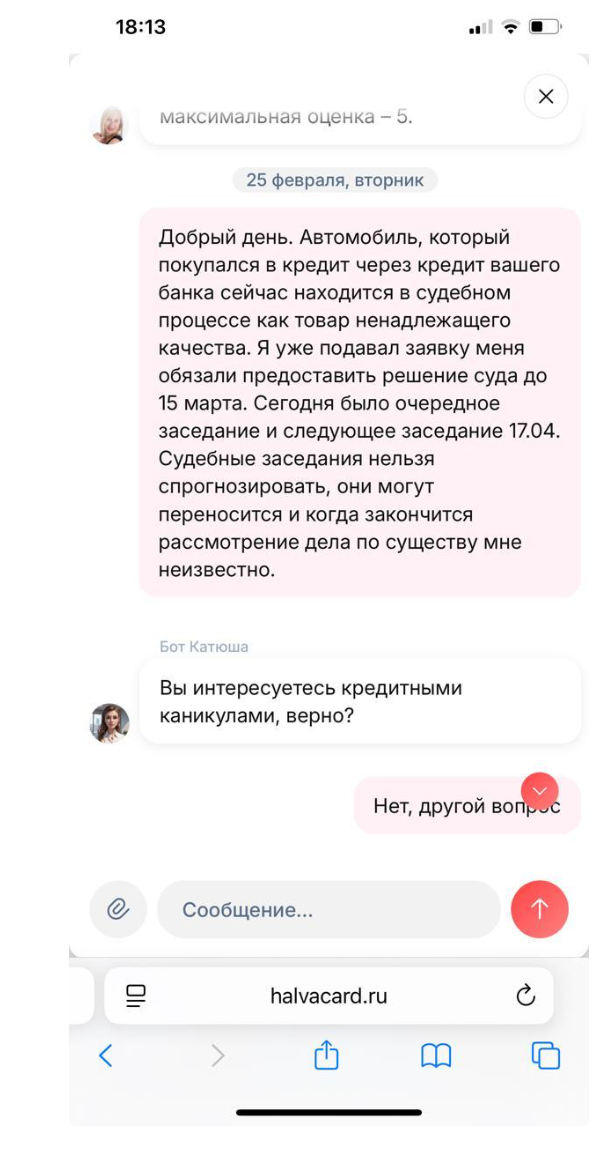Send the message with the red arrow
616x1152 pixels.
tap(539, 909)
